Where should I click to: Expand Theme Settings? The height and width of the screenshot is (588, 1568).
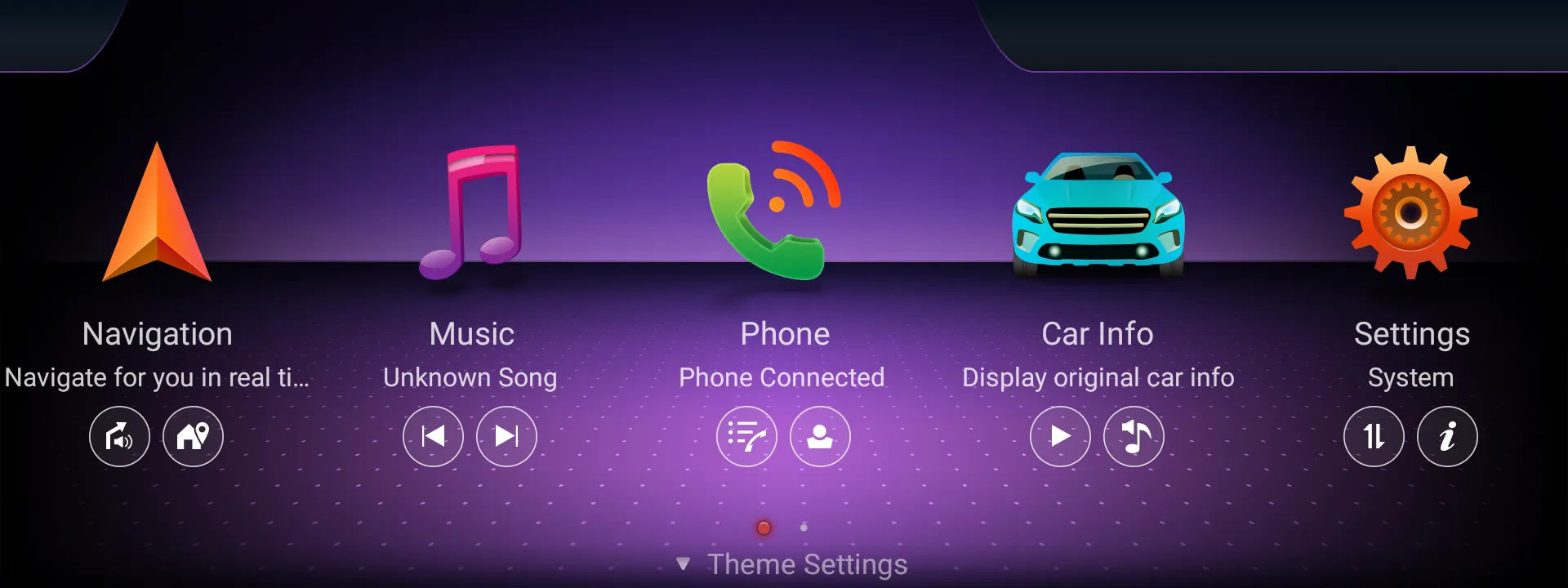[x=792, y=564]
